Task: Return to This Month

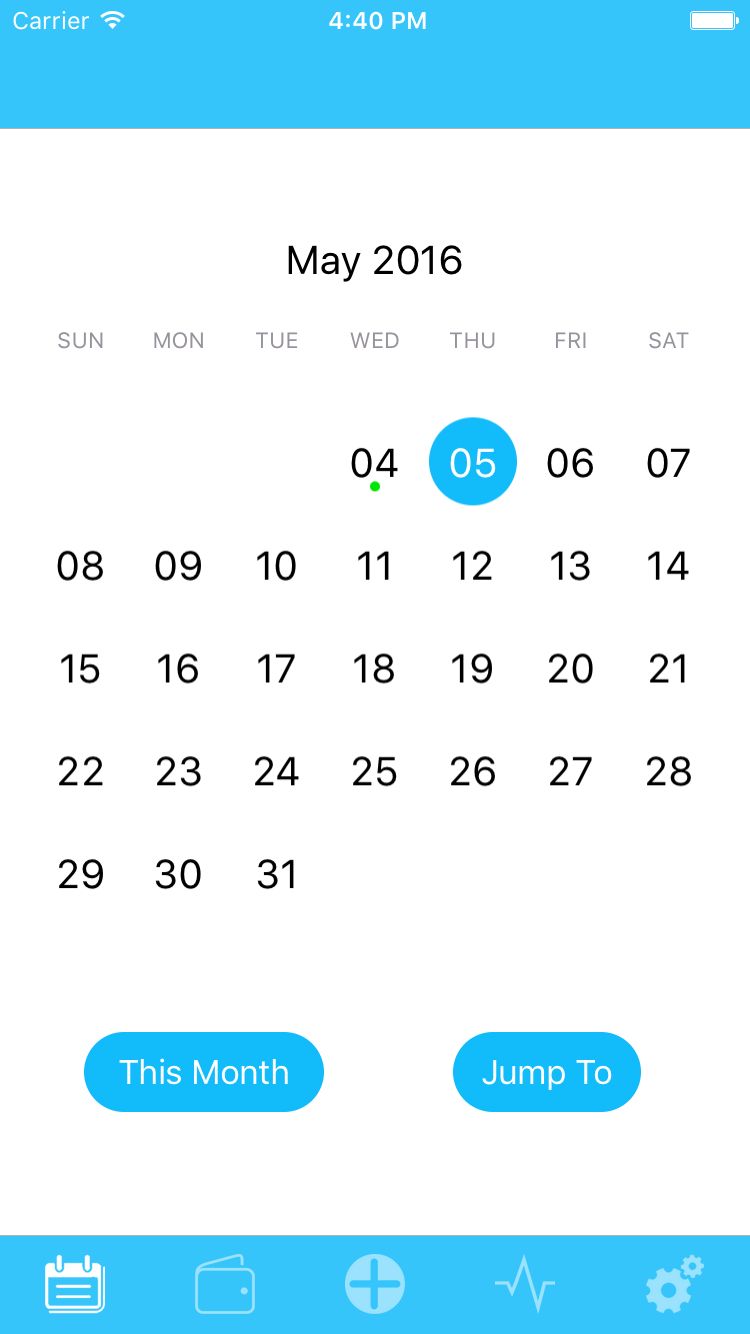Action: 204,1072
